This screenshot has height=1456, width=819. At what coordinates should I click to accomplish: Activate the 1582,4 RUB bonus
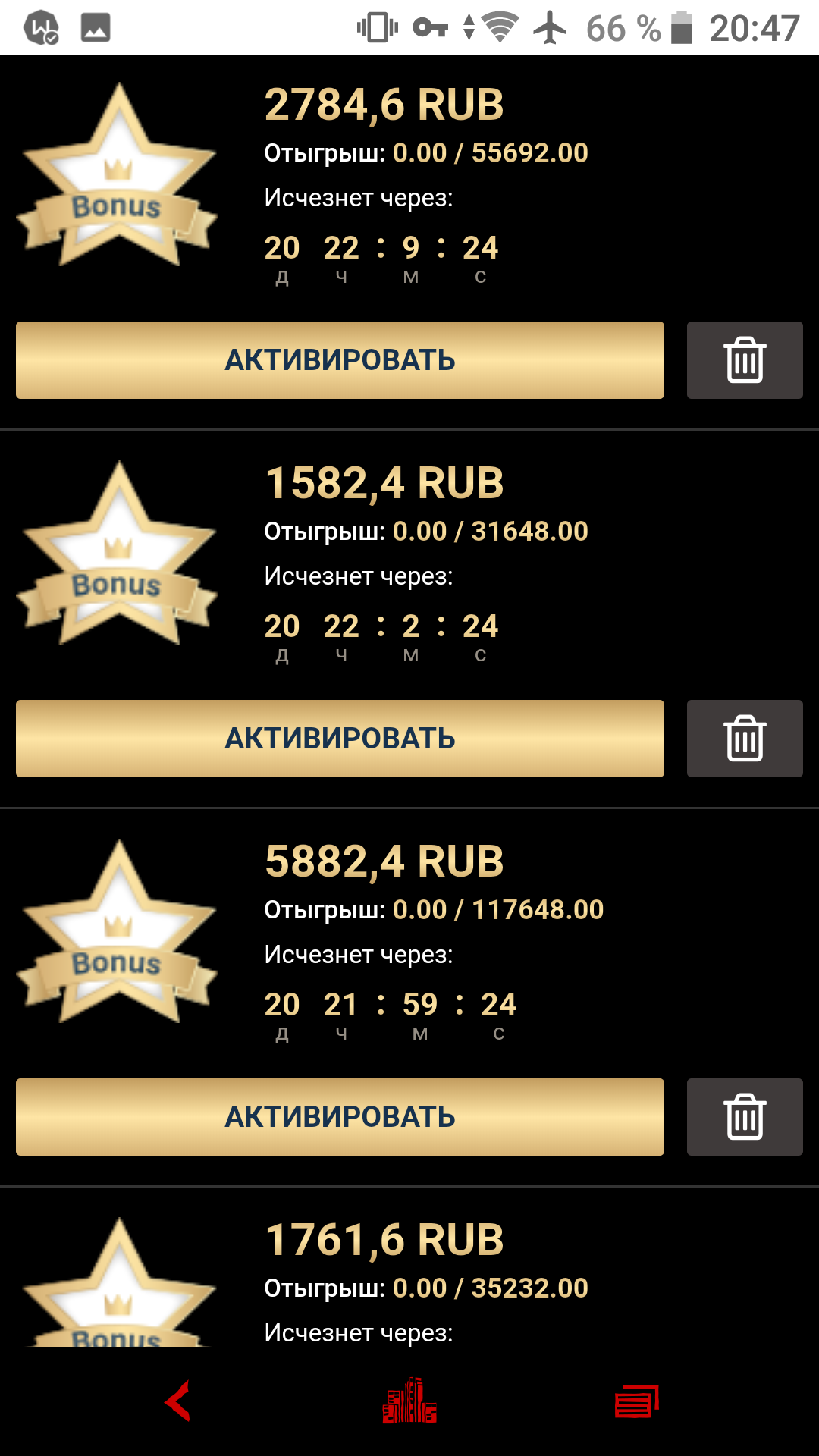(340, 739)
